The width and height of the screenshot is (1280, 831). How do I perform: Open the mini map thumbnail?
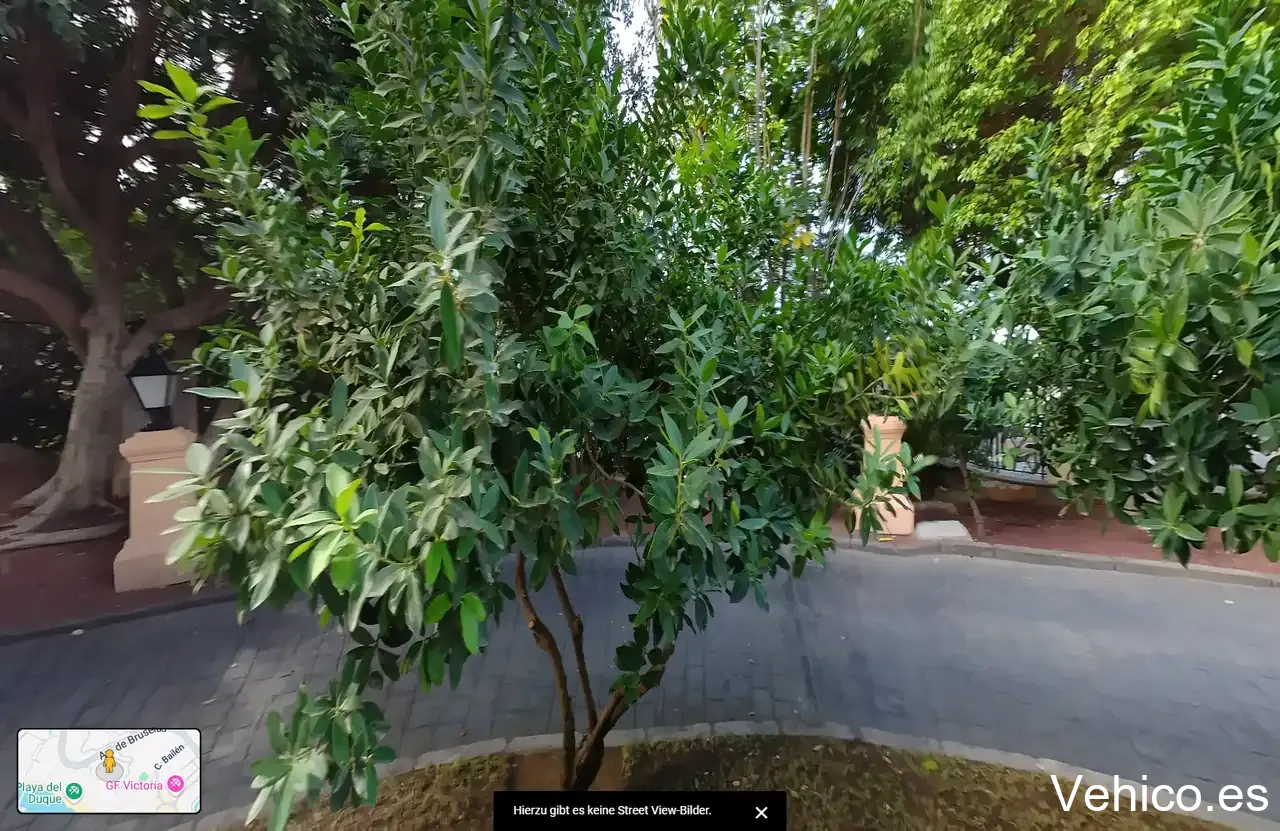109,770
